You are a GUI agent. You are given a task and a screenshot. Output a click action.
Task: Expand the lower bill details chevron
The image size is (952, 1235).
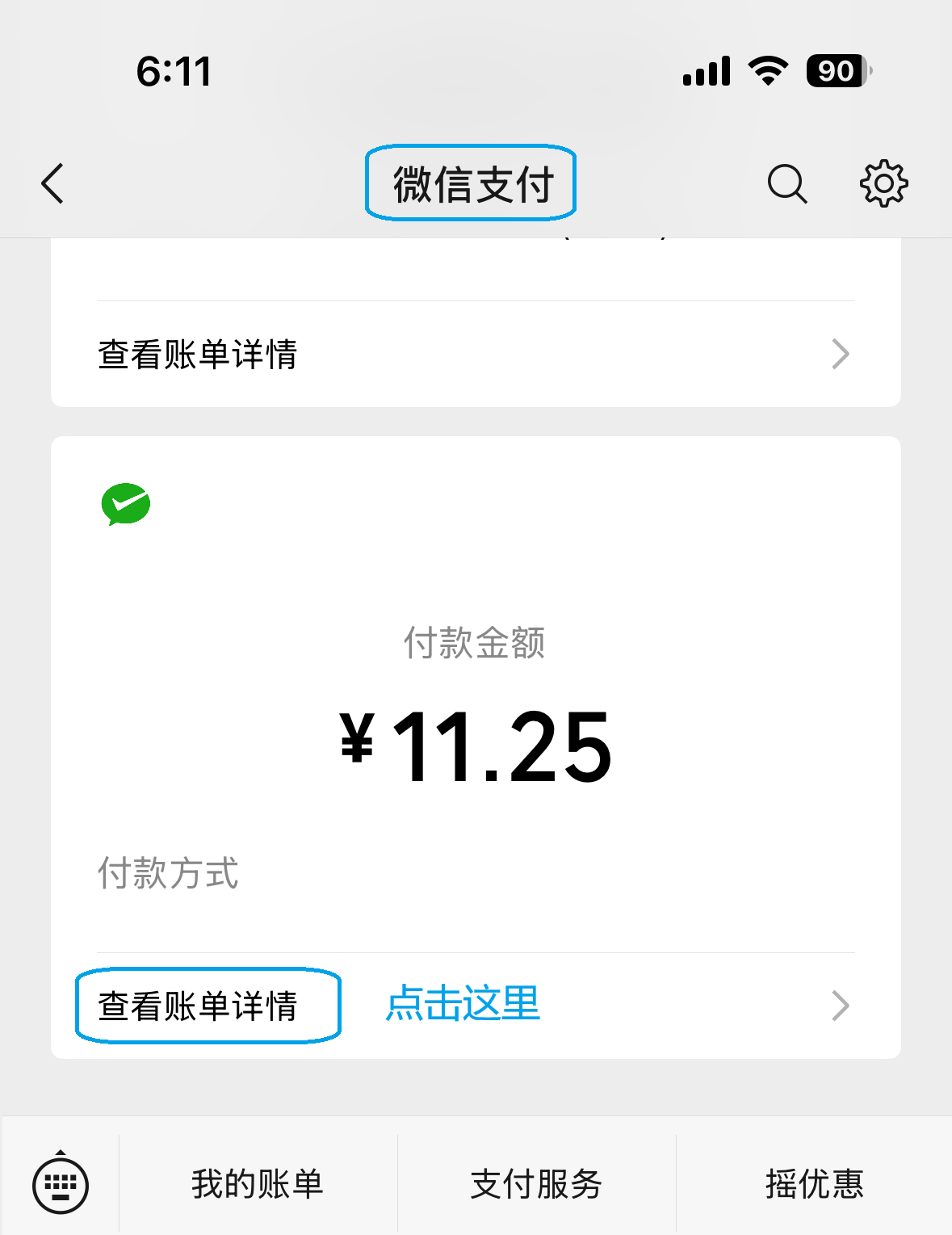pos(841,1006)
